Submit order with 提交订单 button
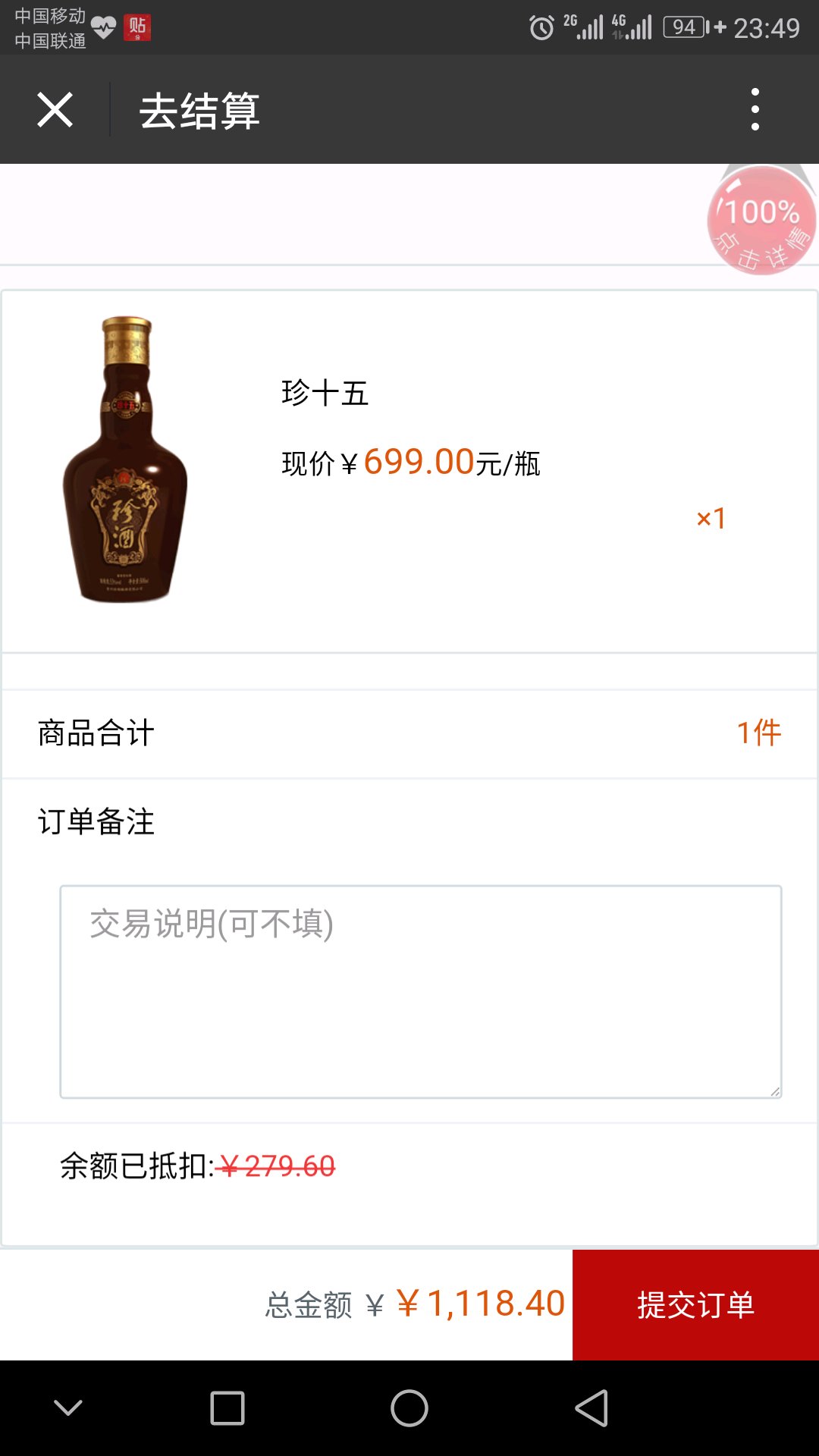819x1456 pixels. [x=695, y=1304]
